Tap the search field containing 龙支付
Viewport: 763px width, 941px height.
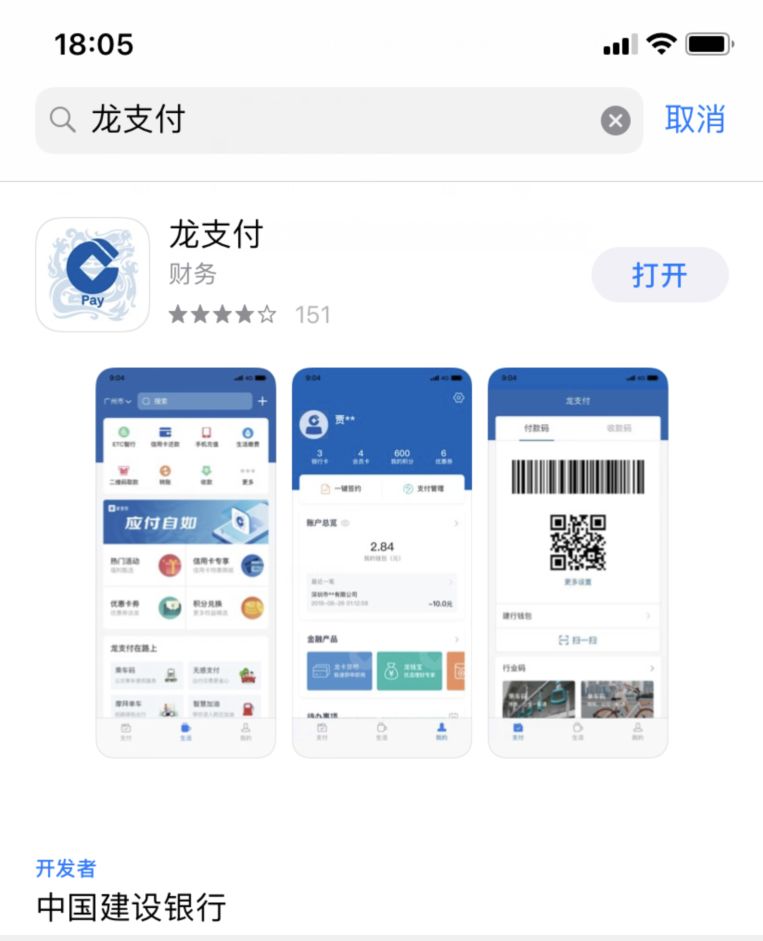coord(320,121)
